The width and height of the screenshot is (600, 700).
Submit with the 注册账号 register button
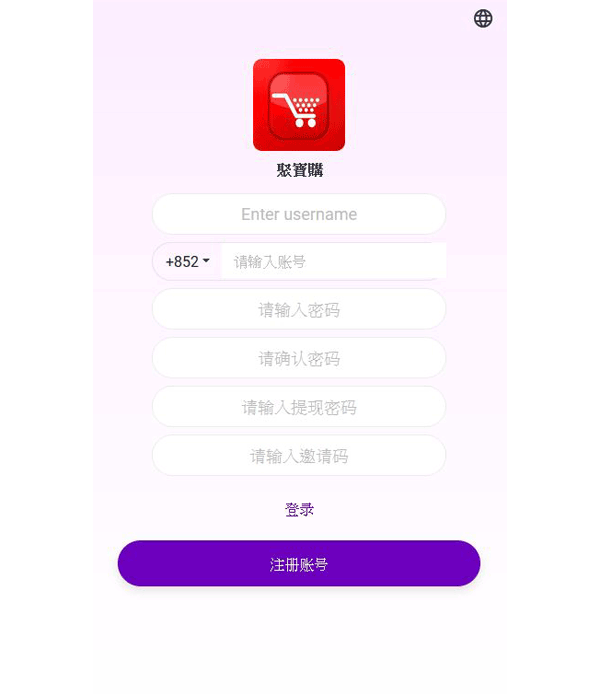click(x=299, y=564)
